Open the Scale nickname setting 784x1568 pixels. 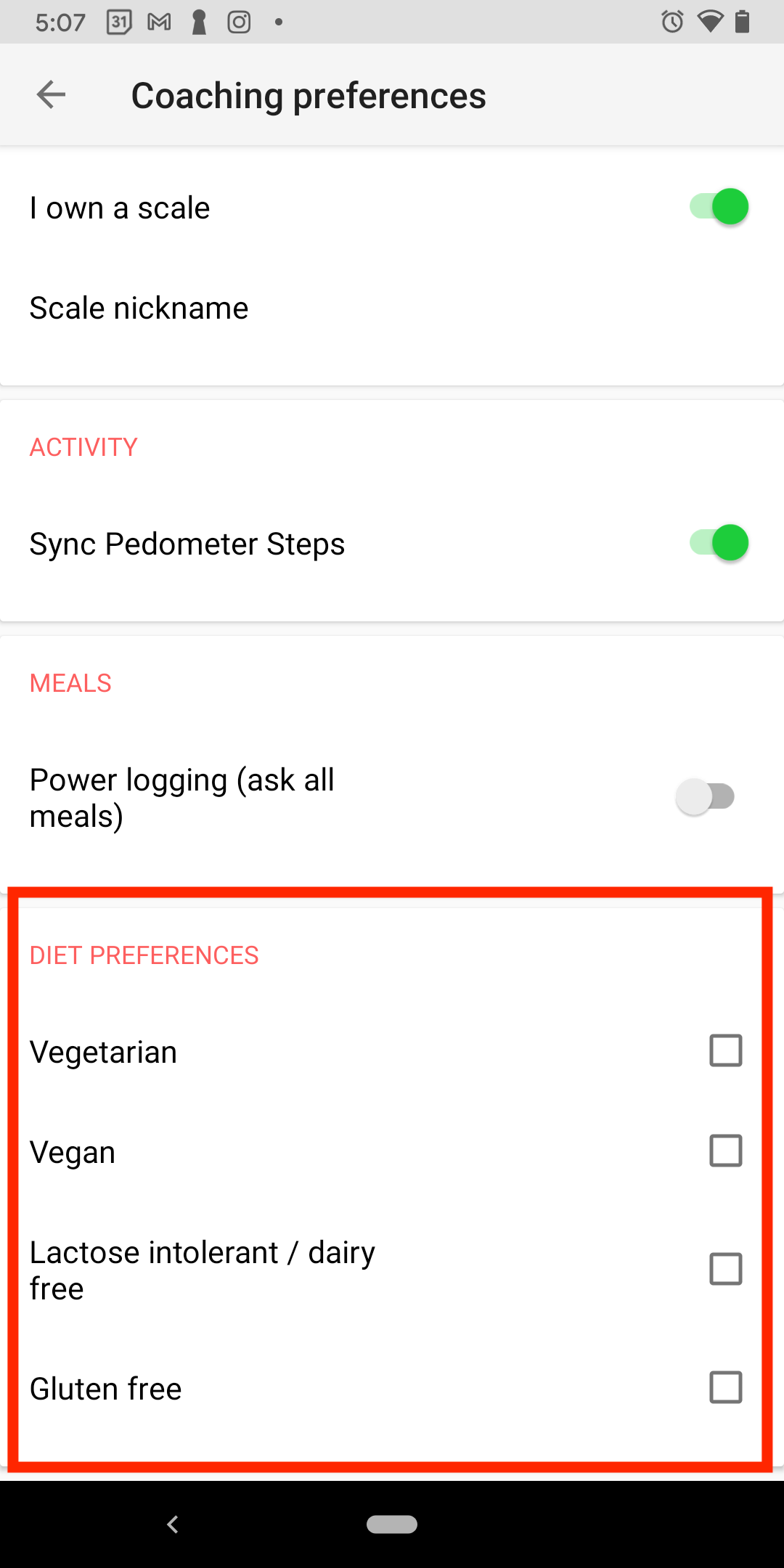coord(392,308)
